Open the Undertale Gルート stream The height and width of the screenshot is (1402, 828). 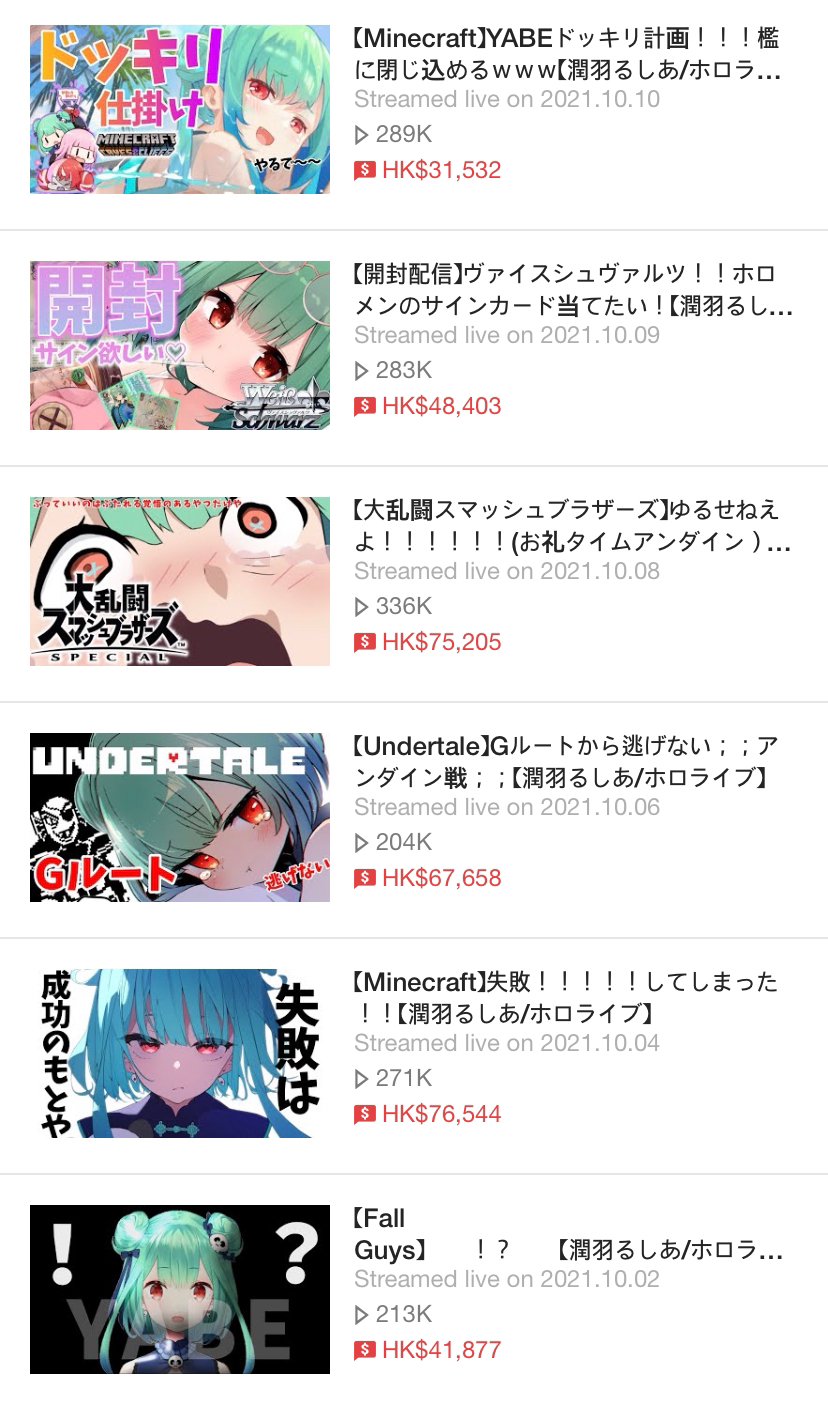(x=414, y=819)
